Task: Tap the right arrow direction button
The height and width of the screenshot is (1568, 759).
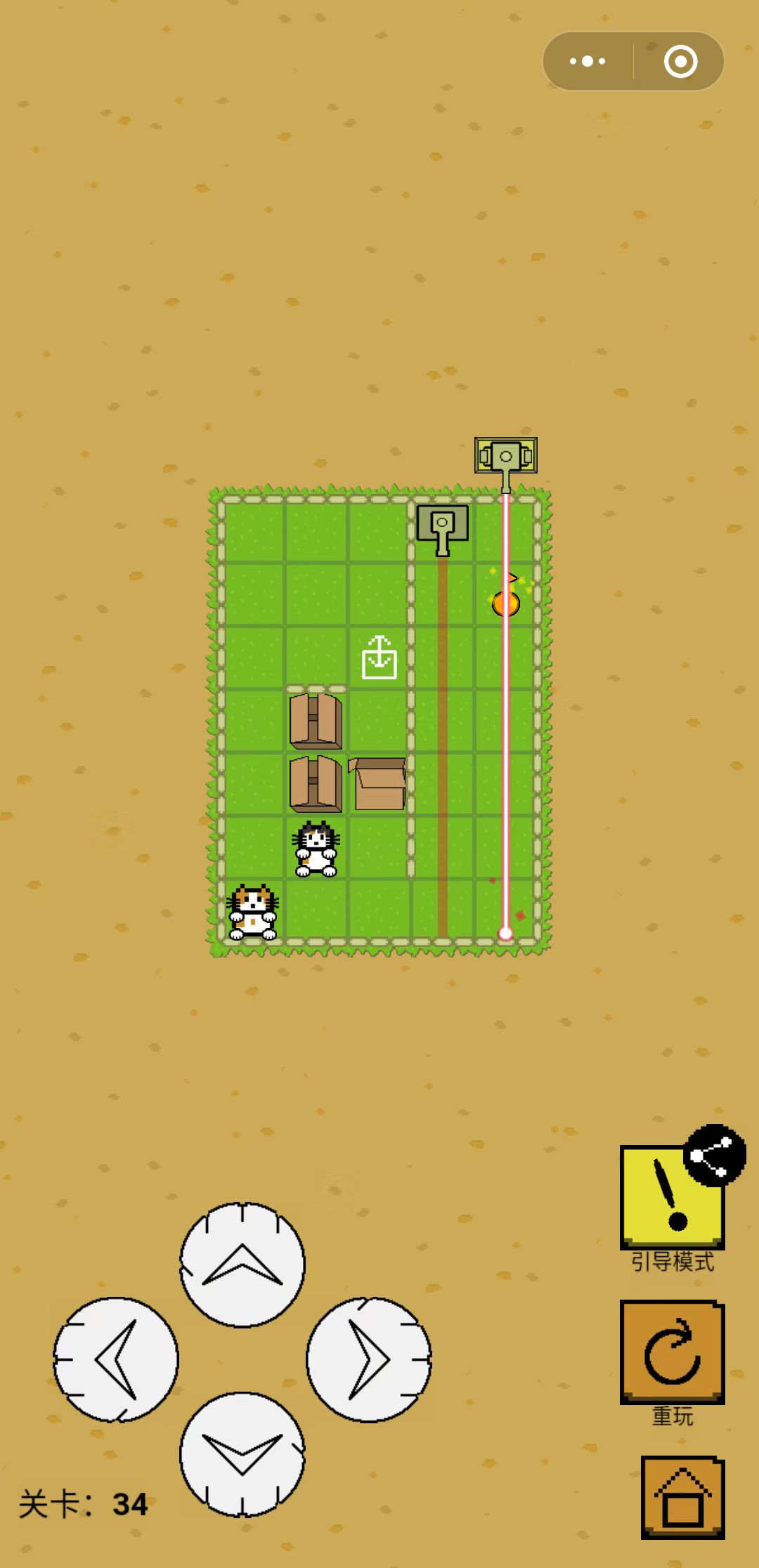Action: click(368, 1359)
